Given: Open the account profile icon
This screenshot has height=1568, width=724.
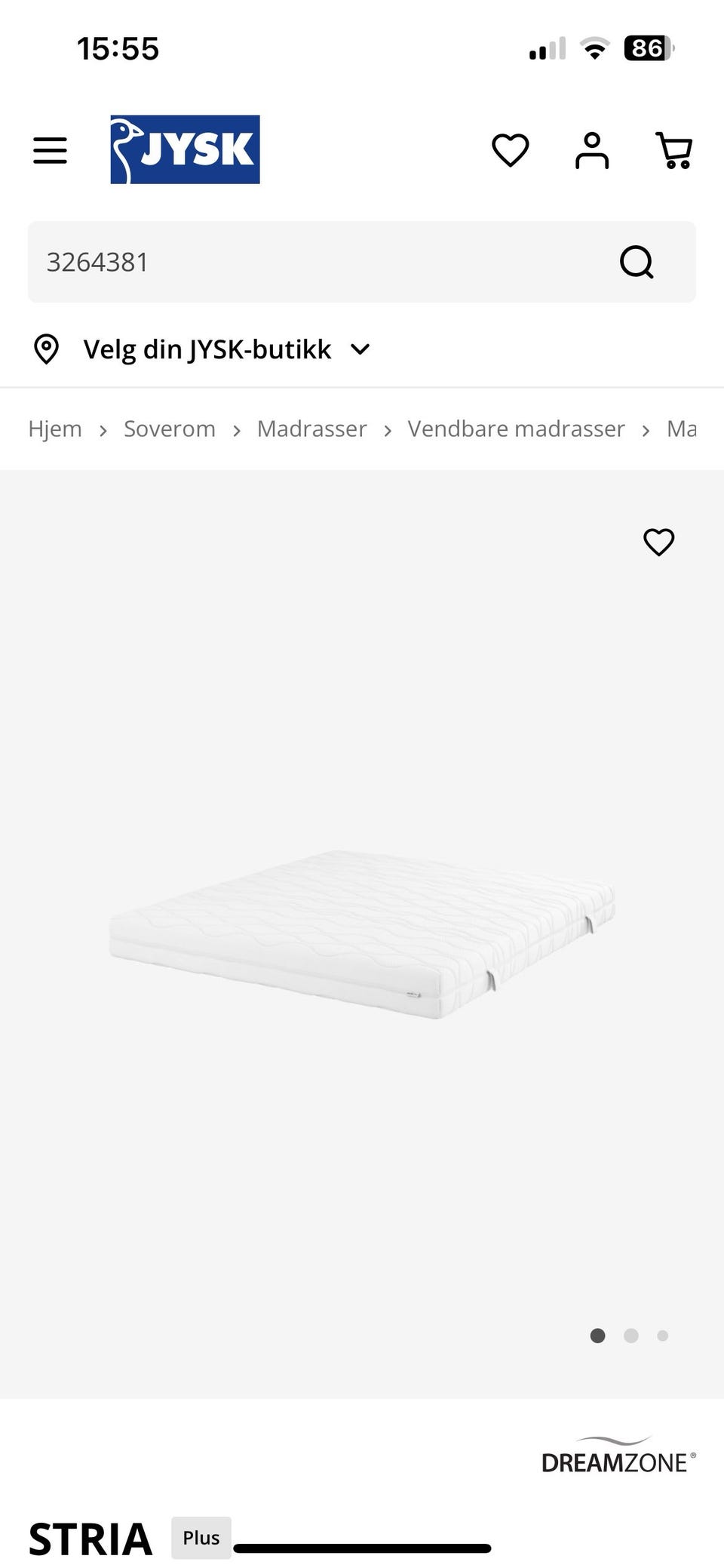Looking at the screenshot, I should point(592,150).
